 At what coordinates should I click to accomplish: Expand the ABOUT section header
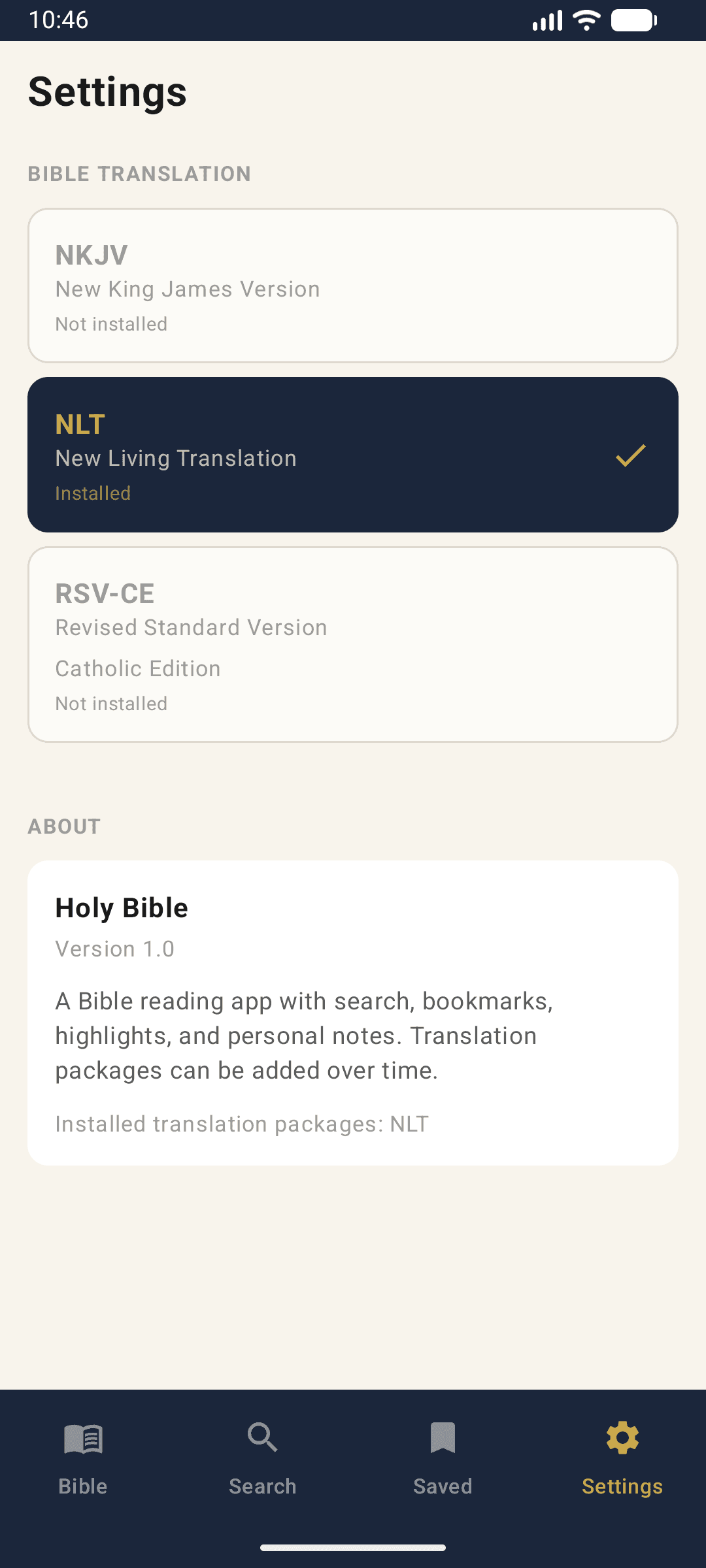63,826
